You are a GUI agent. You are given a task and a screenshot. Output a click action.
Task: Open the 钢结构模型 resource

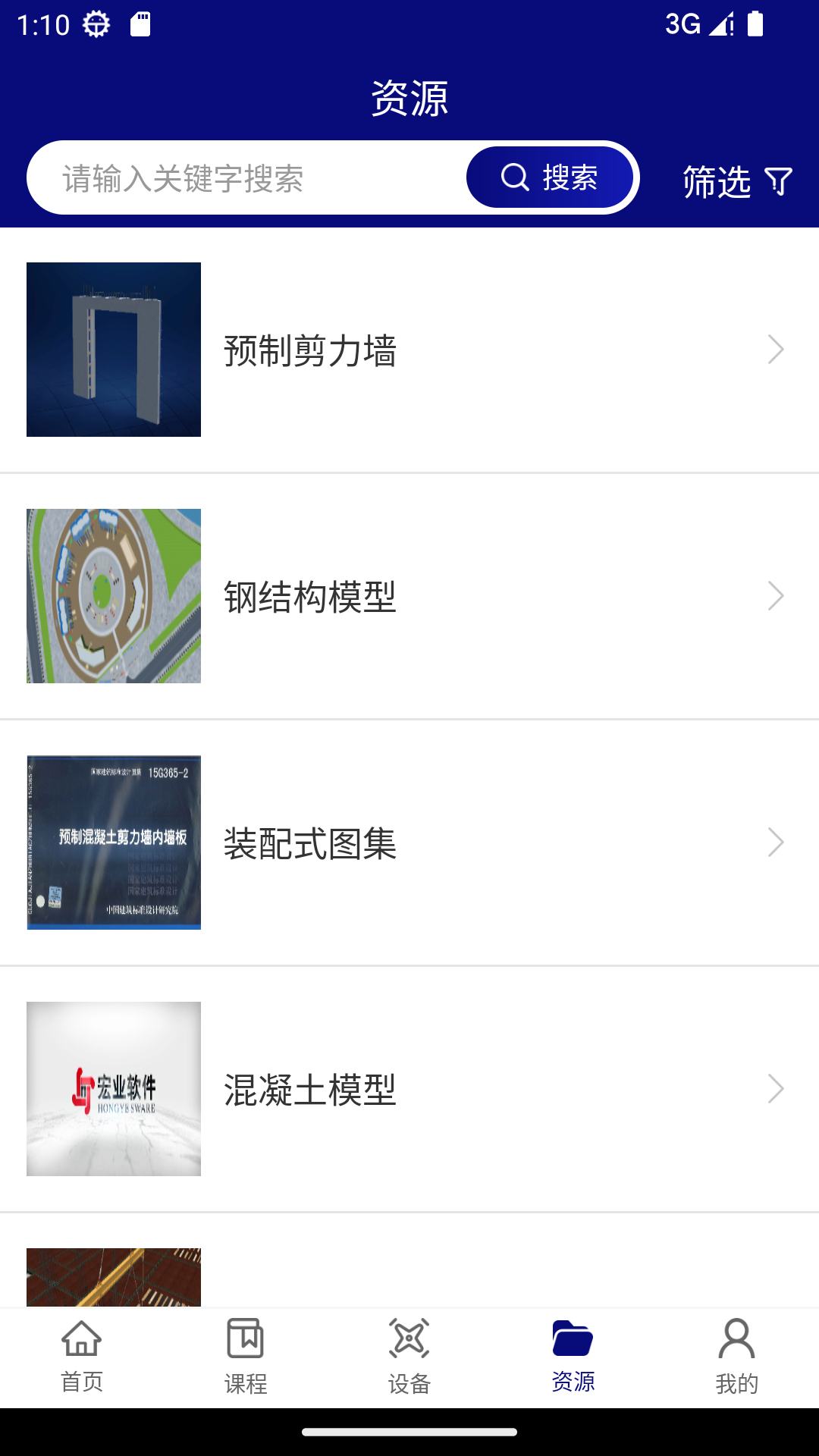click(x=409, y=596)
